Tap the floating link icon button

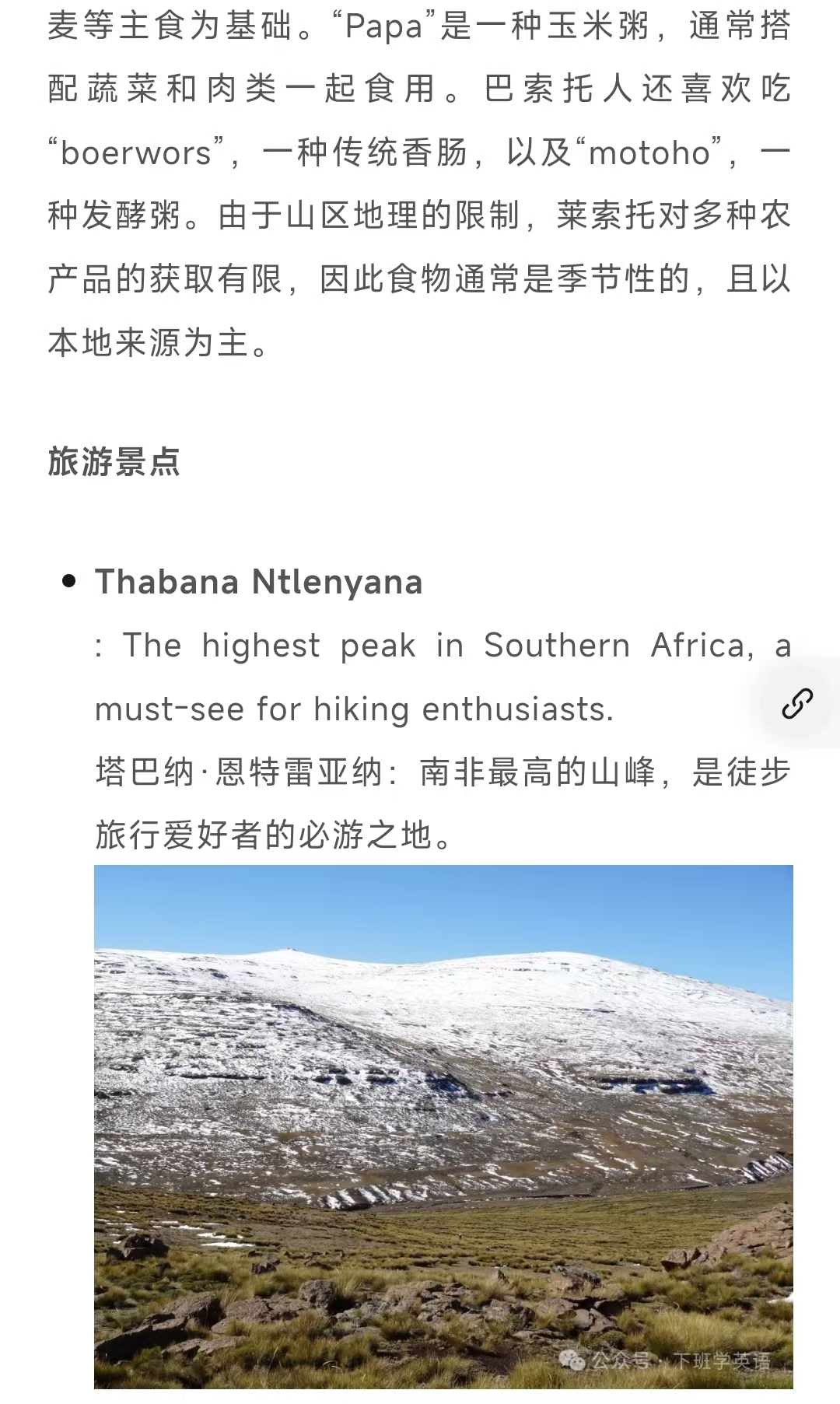tap(797, 703)
